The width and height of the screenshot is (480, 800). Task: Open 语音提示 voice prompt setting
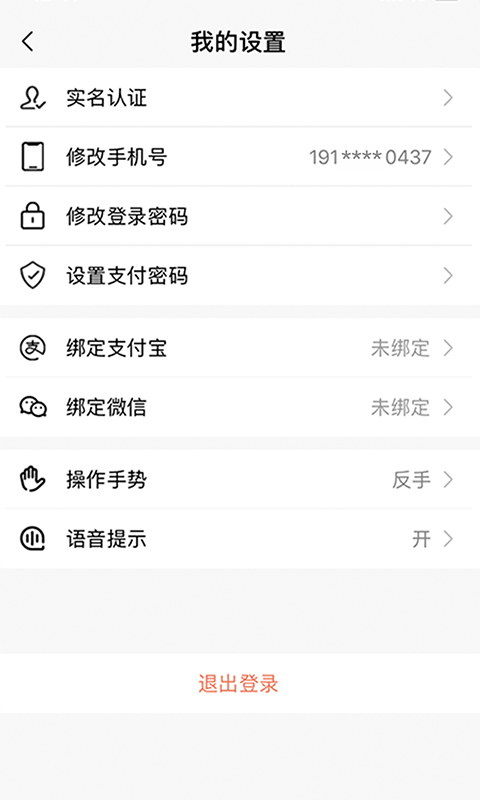[x=240, y=539]
